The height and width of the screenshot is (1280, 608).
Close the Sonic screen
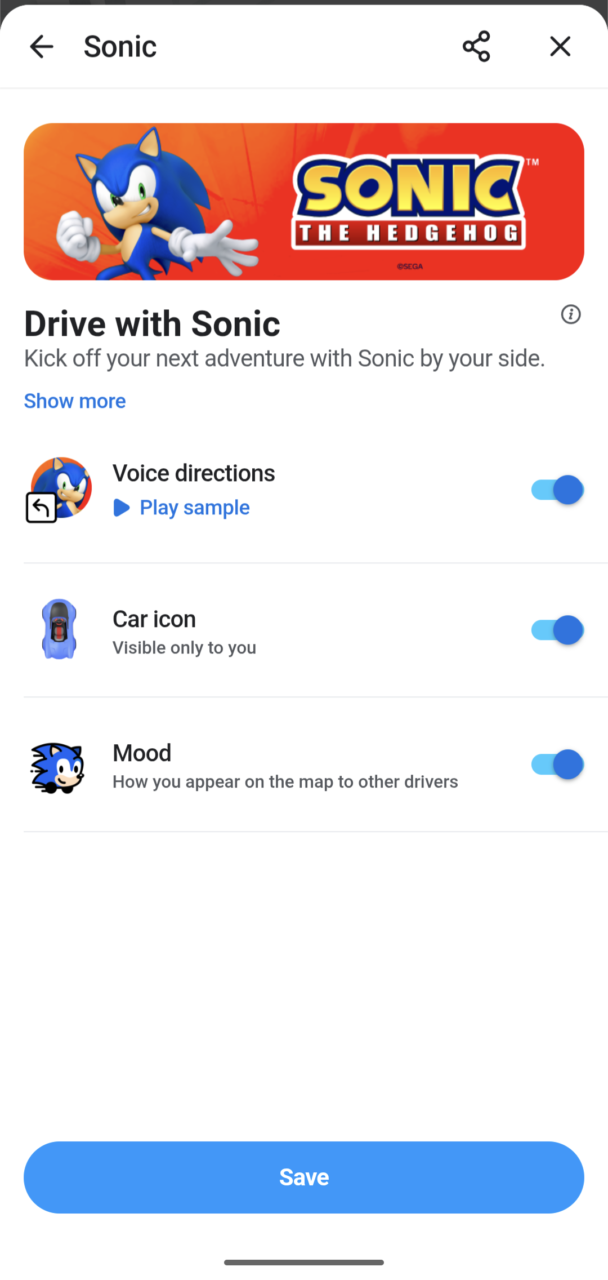[x=560, y=46]
